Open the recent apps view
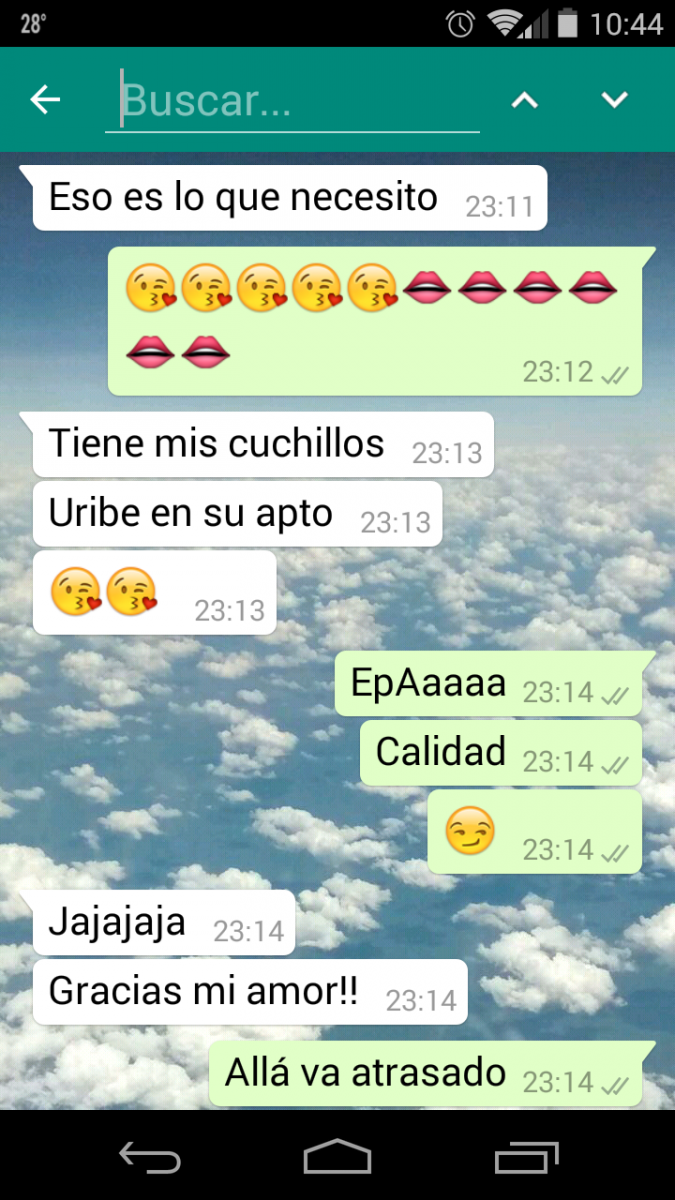 click(526, 1157)
